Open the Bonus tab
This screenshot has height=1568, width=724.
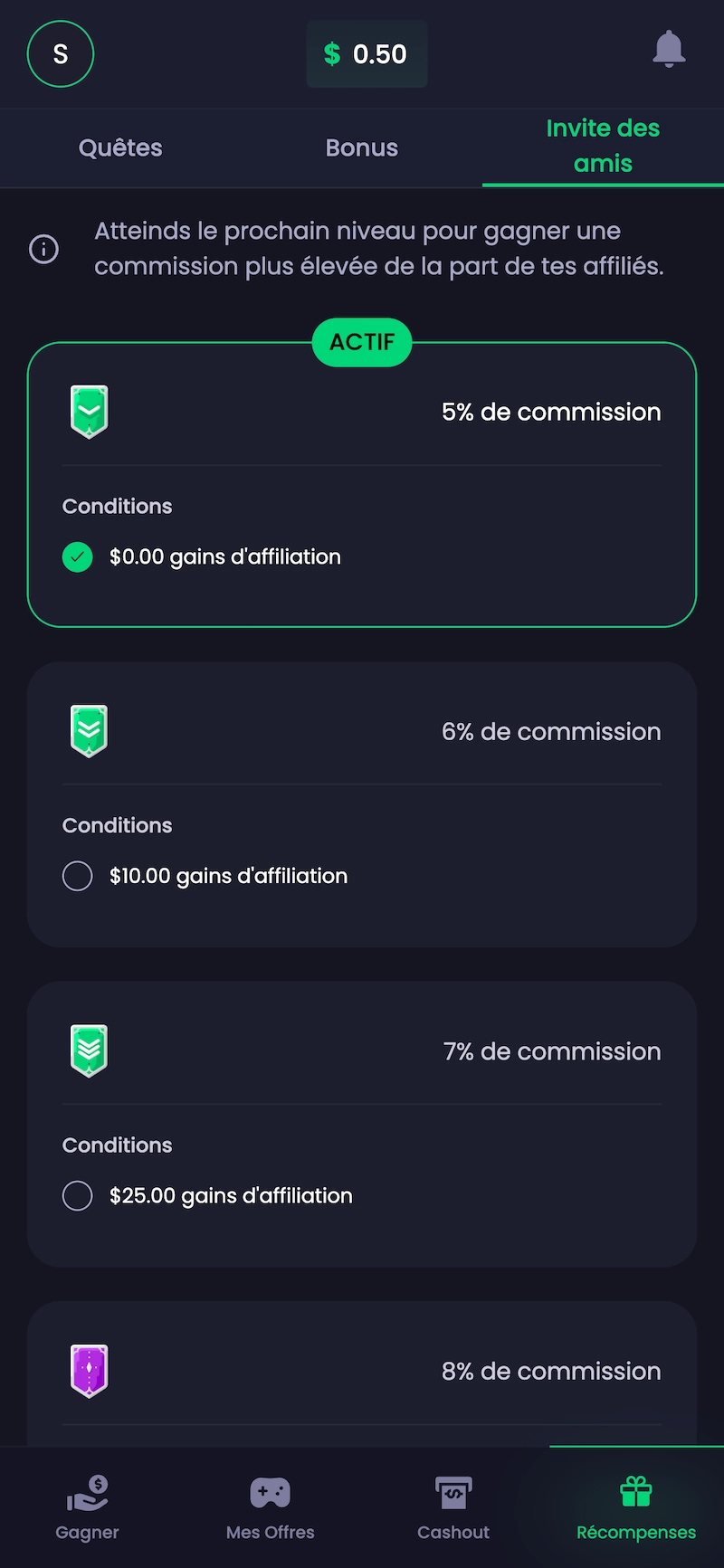click(x=361, y=147)
